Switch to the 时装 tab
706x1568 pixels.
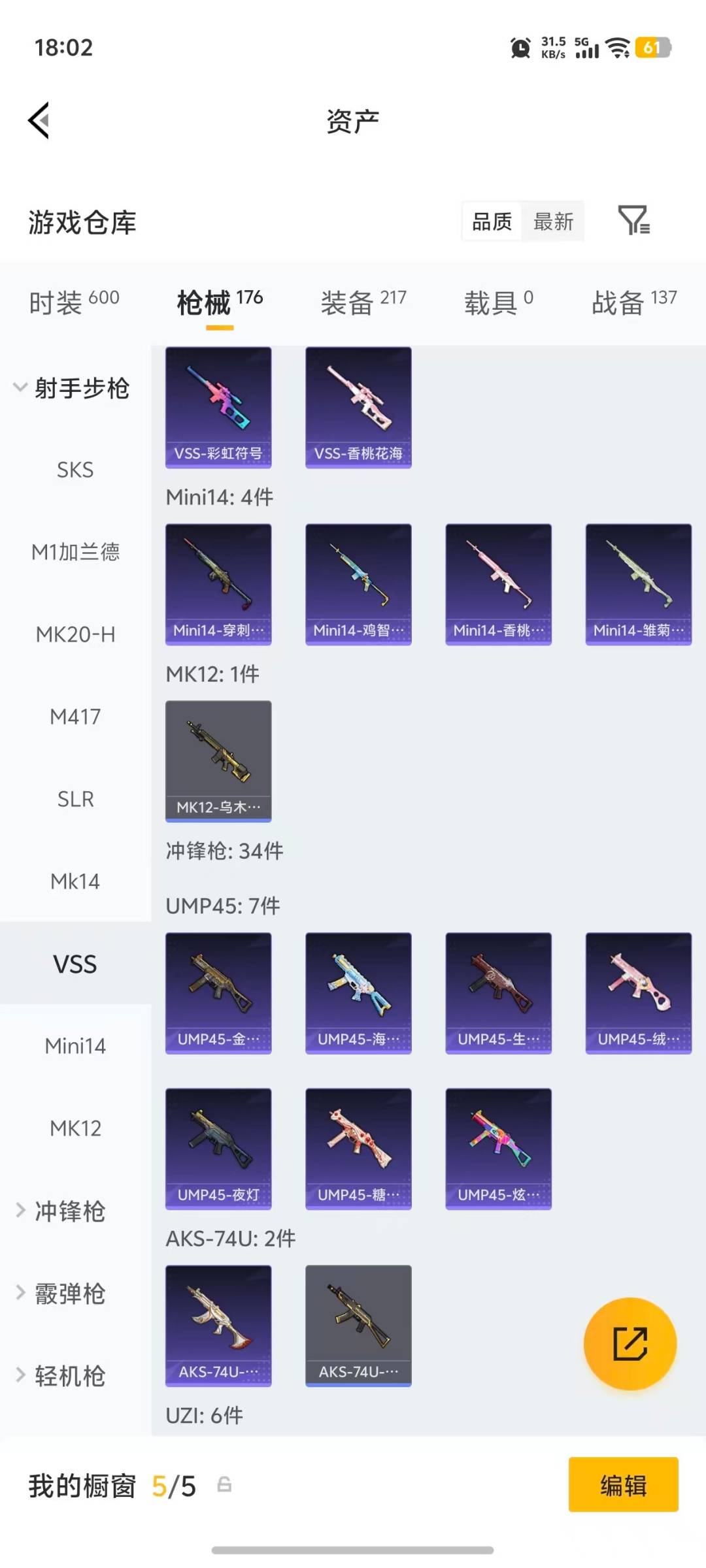tap(74, 302)
